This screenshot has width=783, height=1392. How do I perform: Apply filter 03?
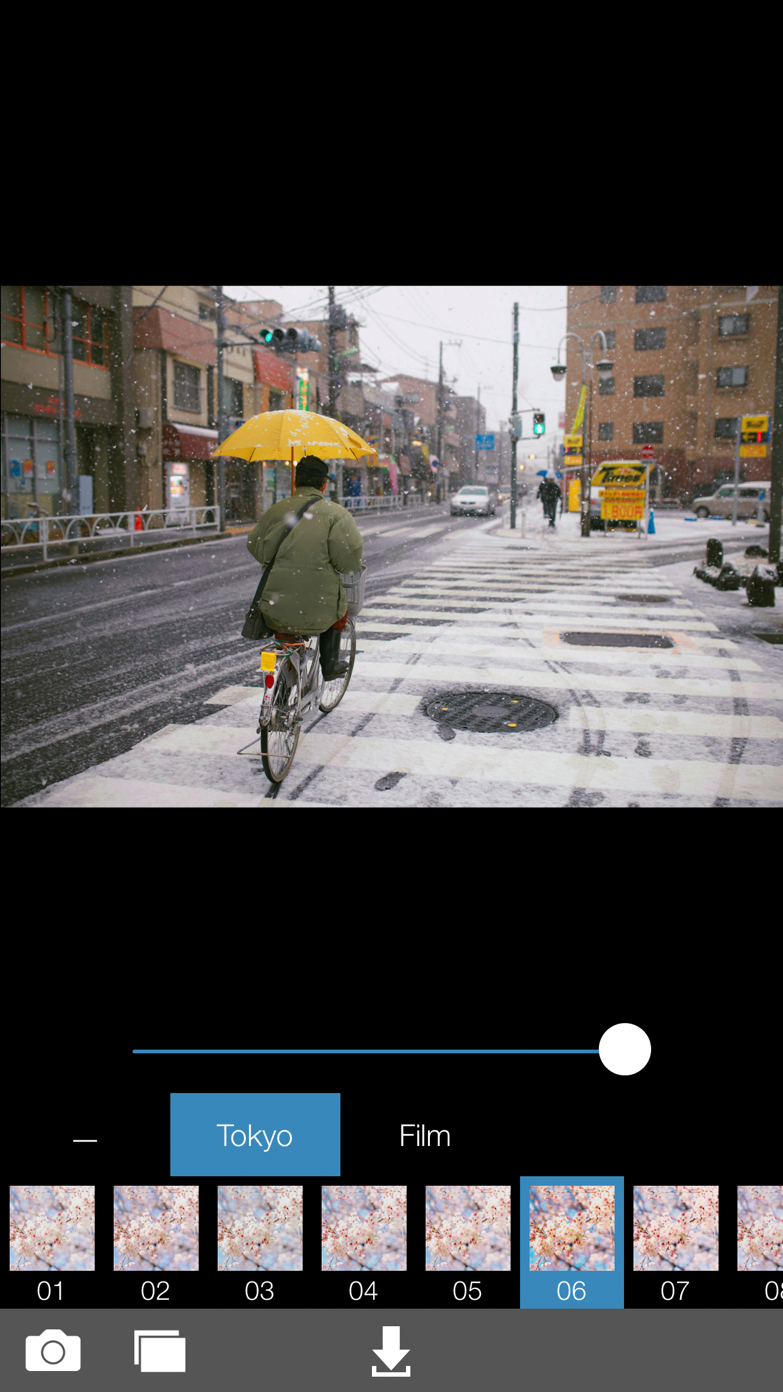[260, 1240]
